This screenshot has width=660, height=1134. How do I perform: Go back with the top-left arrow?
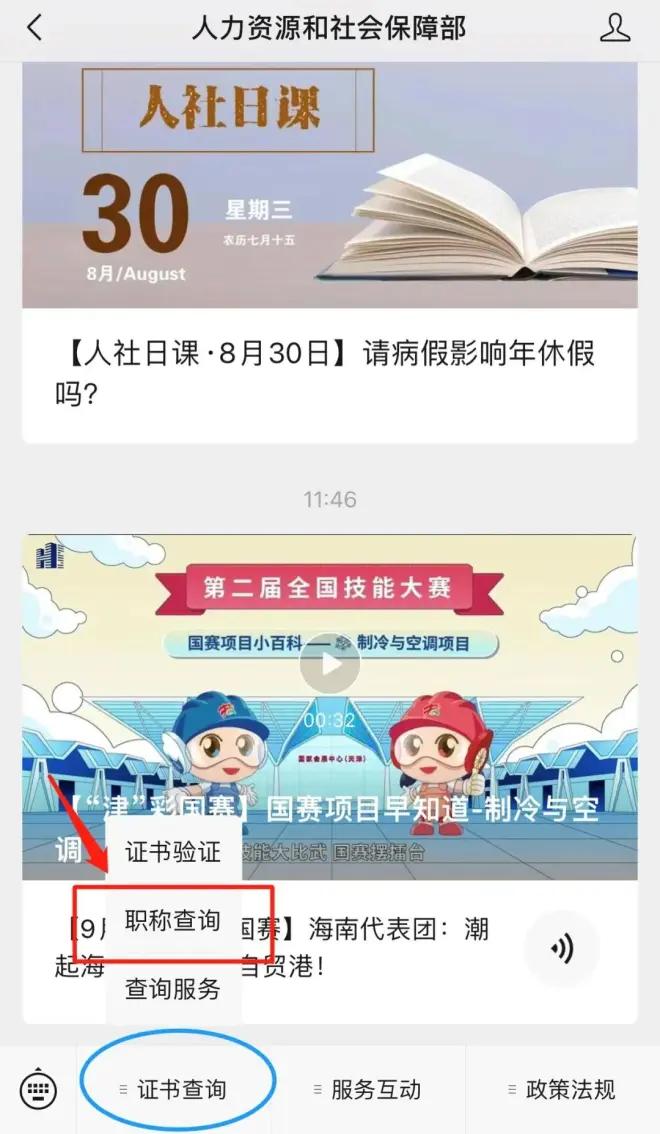[35, 28]
